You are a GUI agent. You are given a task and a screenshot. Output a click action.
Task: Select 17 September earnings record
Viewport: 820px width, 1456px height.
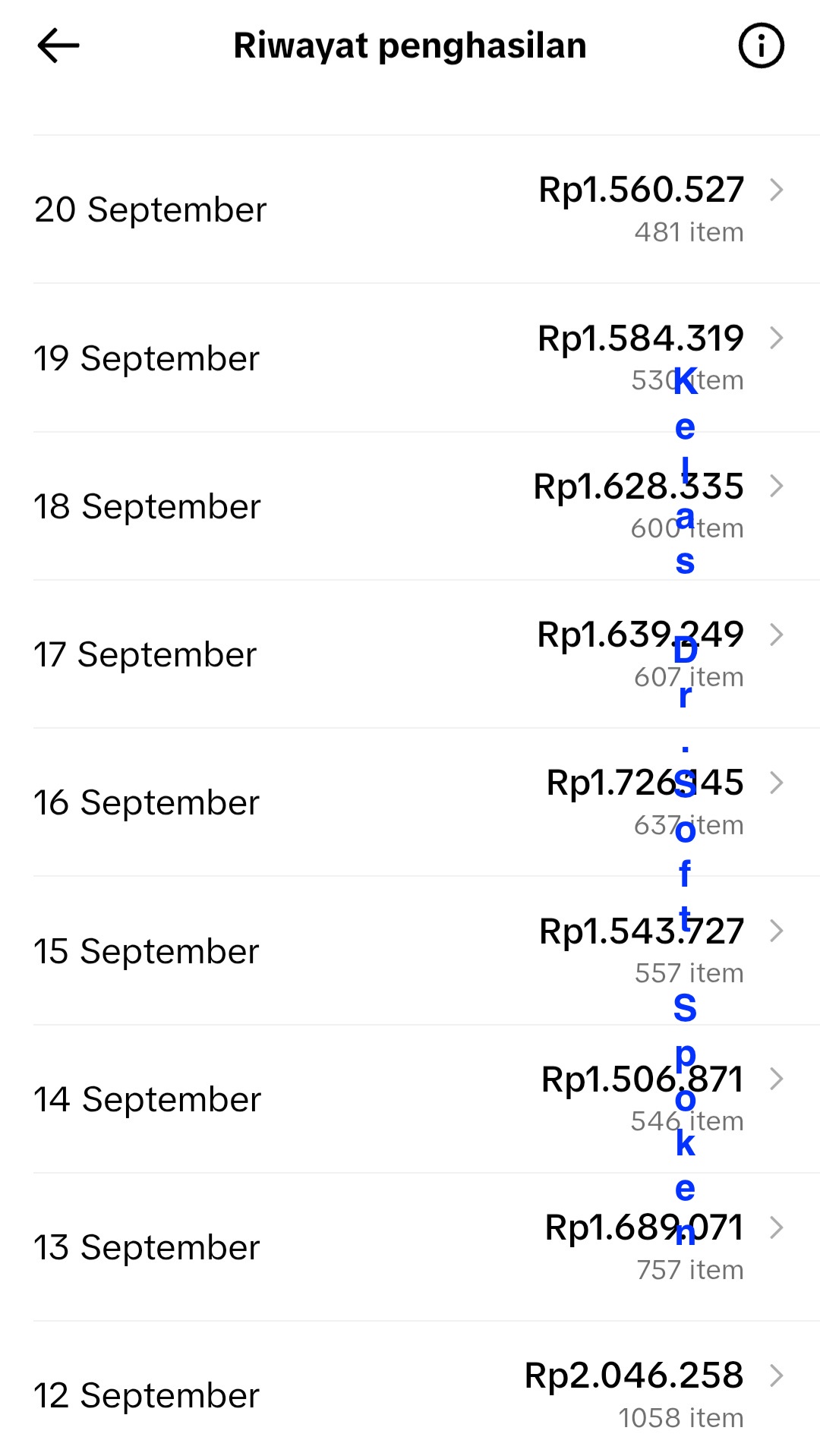pyautogui.click(x=410, y=654)
